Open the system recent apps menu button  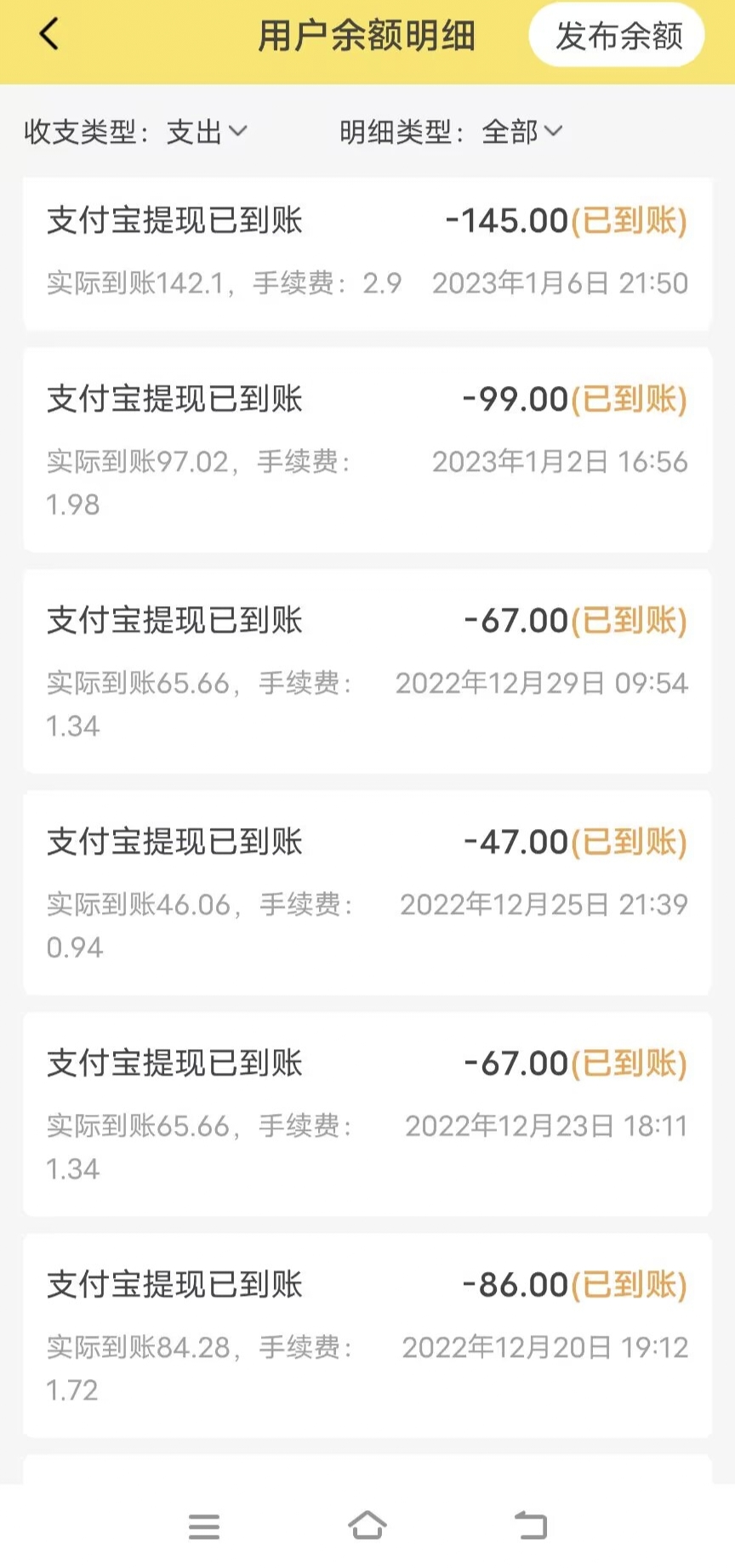point(204,1526)
